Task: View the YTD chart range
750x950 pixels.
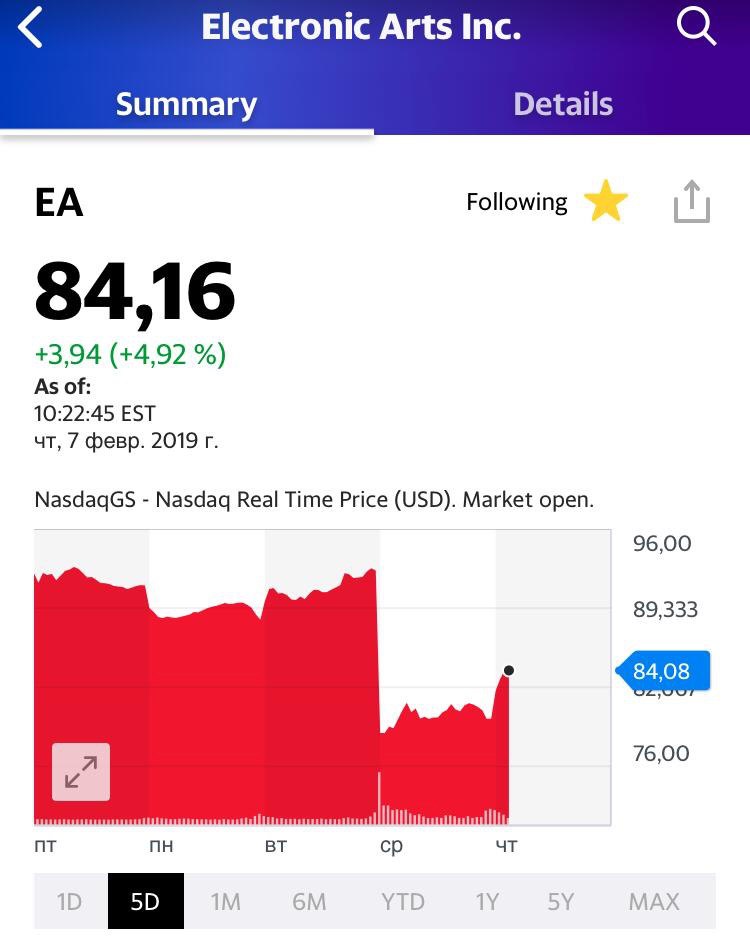Action: pos(403,902)
